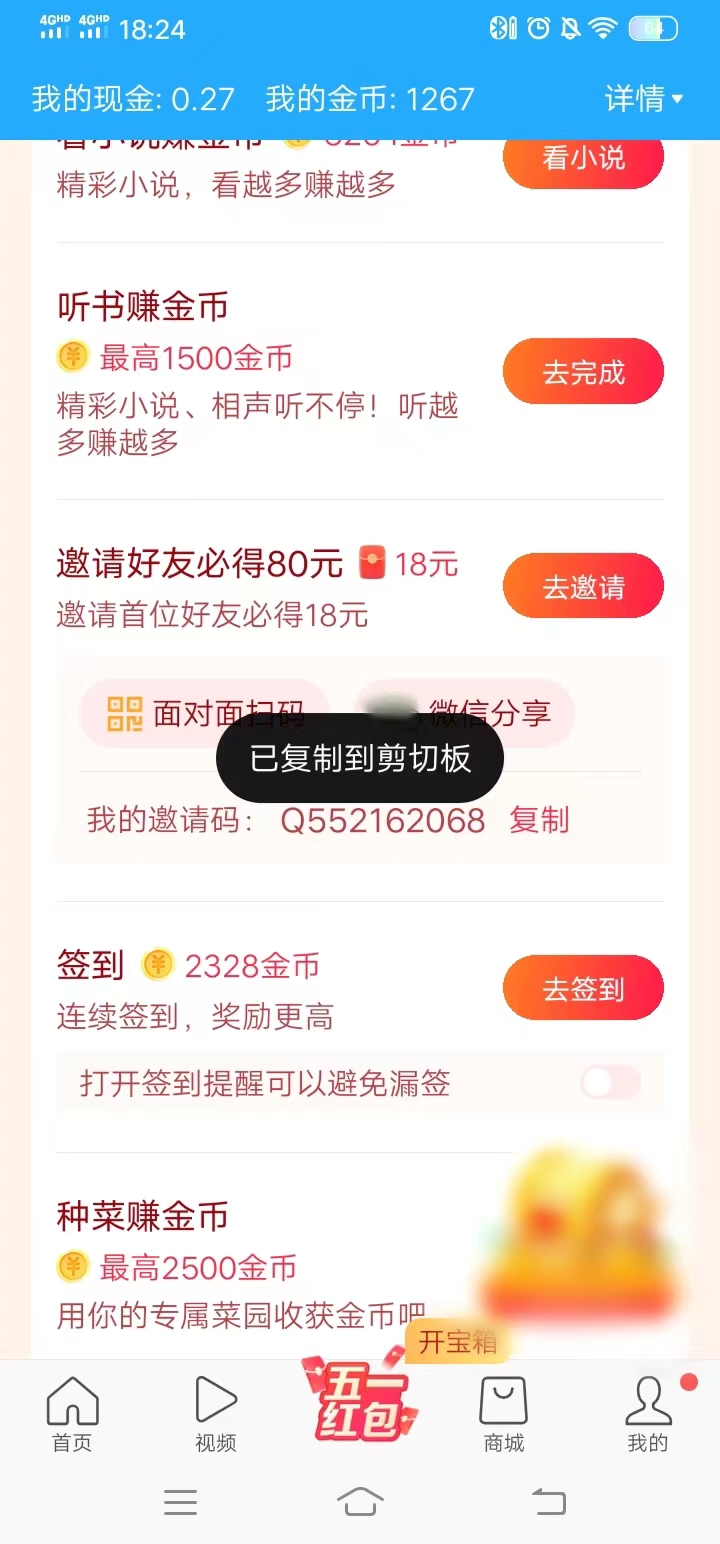Tap the coin icon next to 最高1500金币
The height and width of the screenshot is (1544, 720).
(x=71, y=357)
